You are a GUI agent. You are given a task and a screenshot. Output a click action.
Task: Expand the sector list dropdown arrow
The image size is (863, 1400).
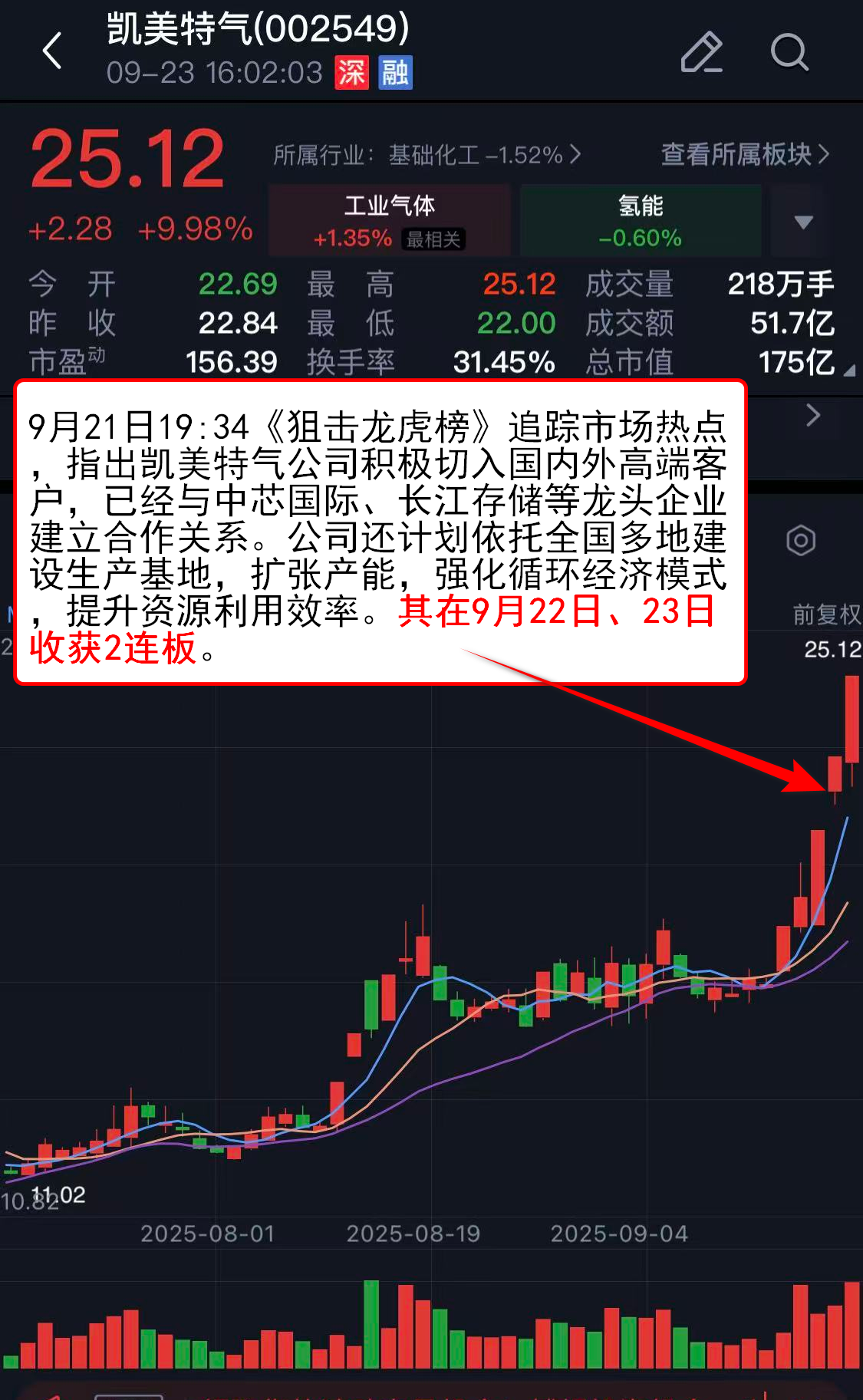(802, 222)
